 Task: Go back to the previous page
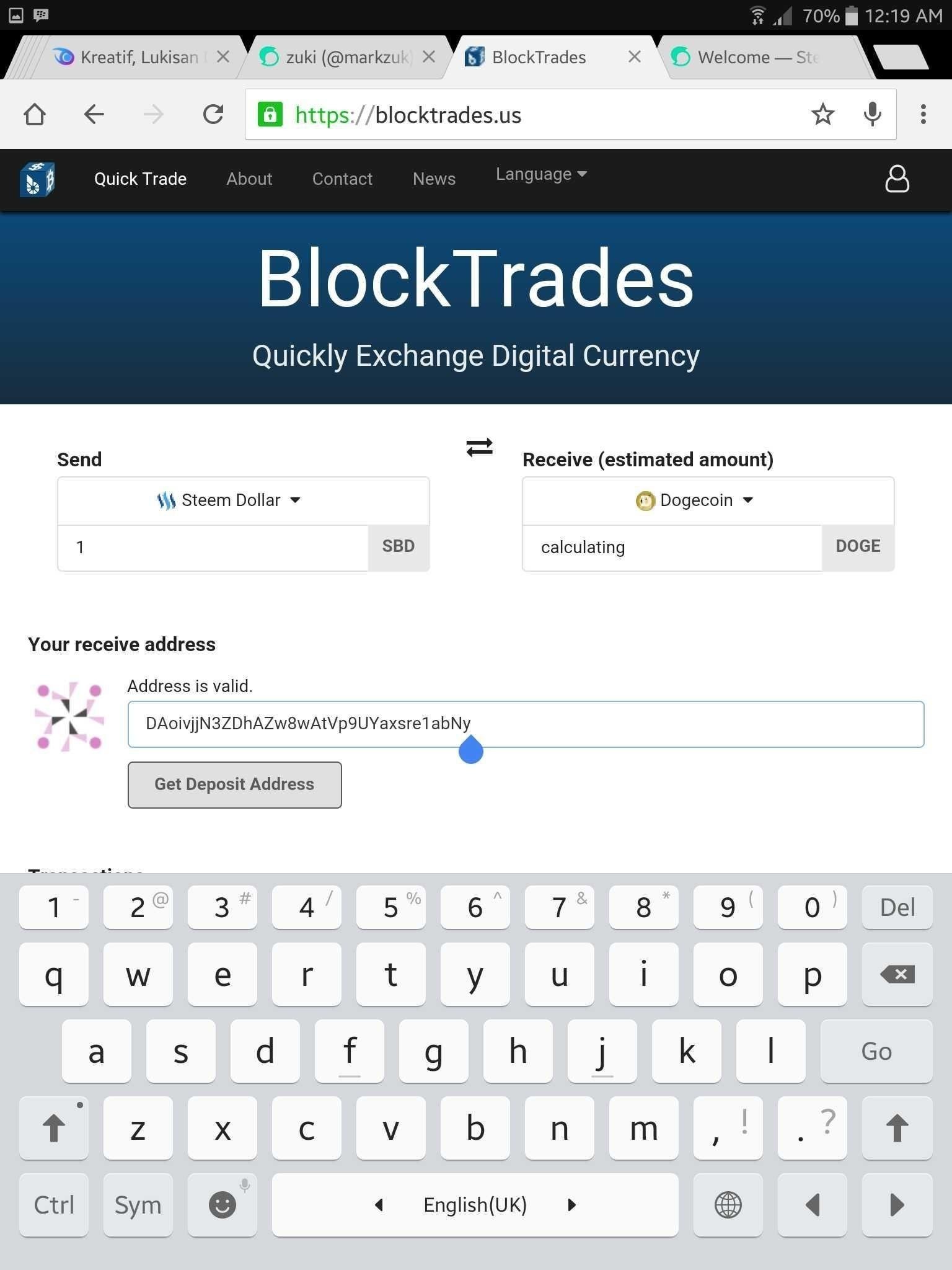click(x=94, y=114)
